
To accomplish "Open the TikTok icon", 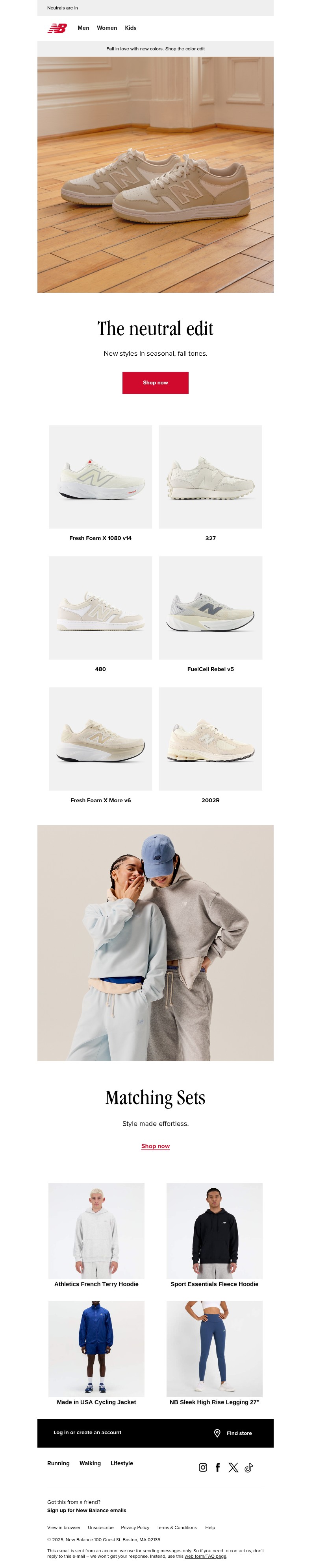I will click(x=248, y=1467).
